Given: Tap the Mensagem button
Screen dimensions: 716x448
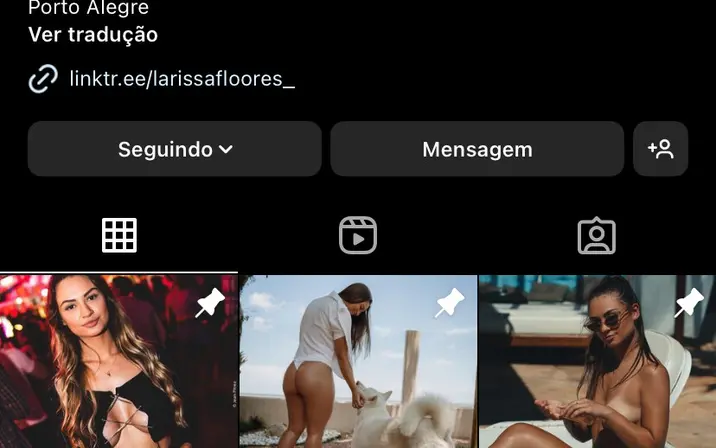Looking at the screenshot, I should pyautogui.click(x=477, y=149).
